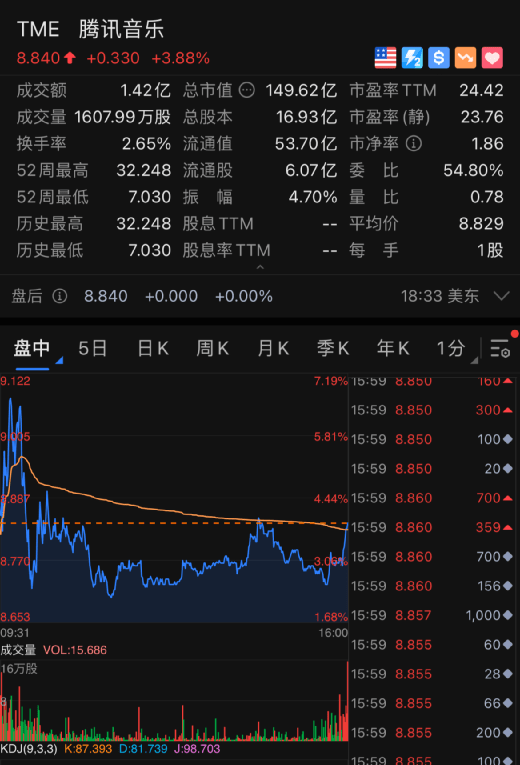Show the 年K chart

(393, 348)
